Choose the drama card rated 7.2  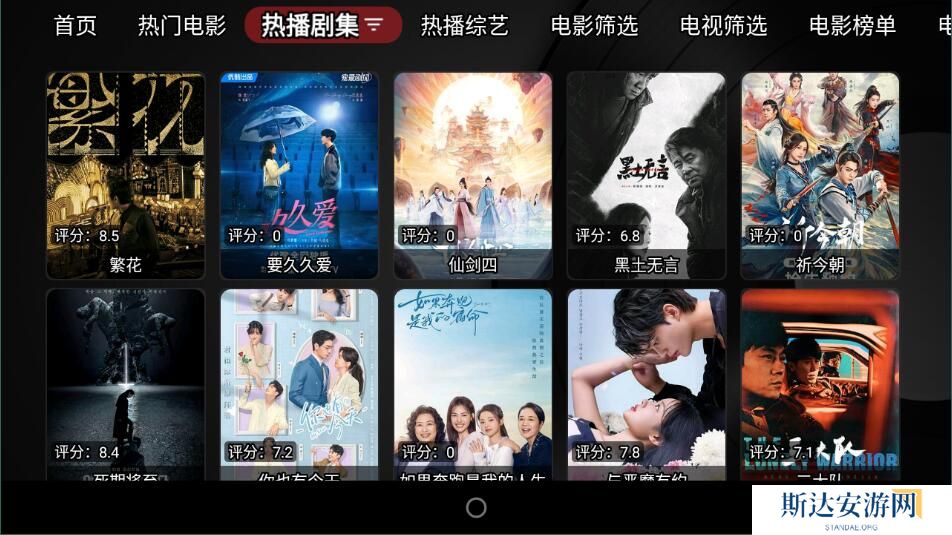click(299, 385)
